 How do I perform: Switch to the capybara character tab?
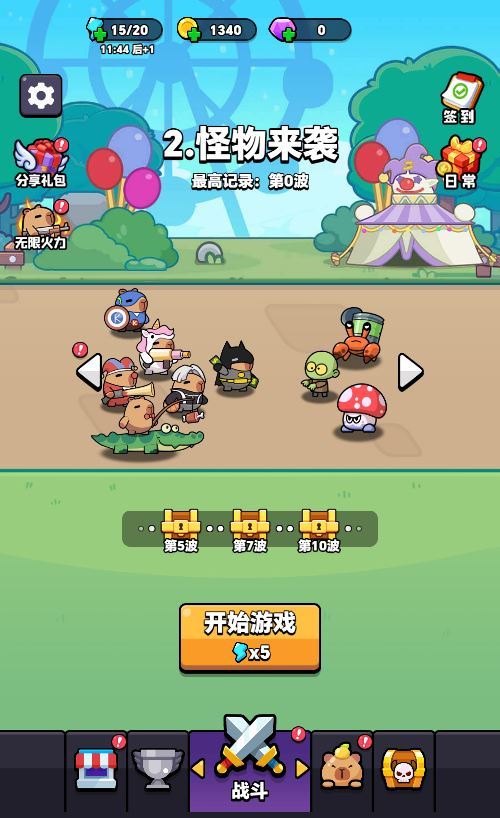click(x=342, y=771)
